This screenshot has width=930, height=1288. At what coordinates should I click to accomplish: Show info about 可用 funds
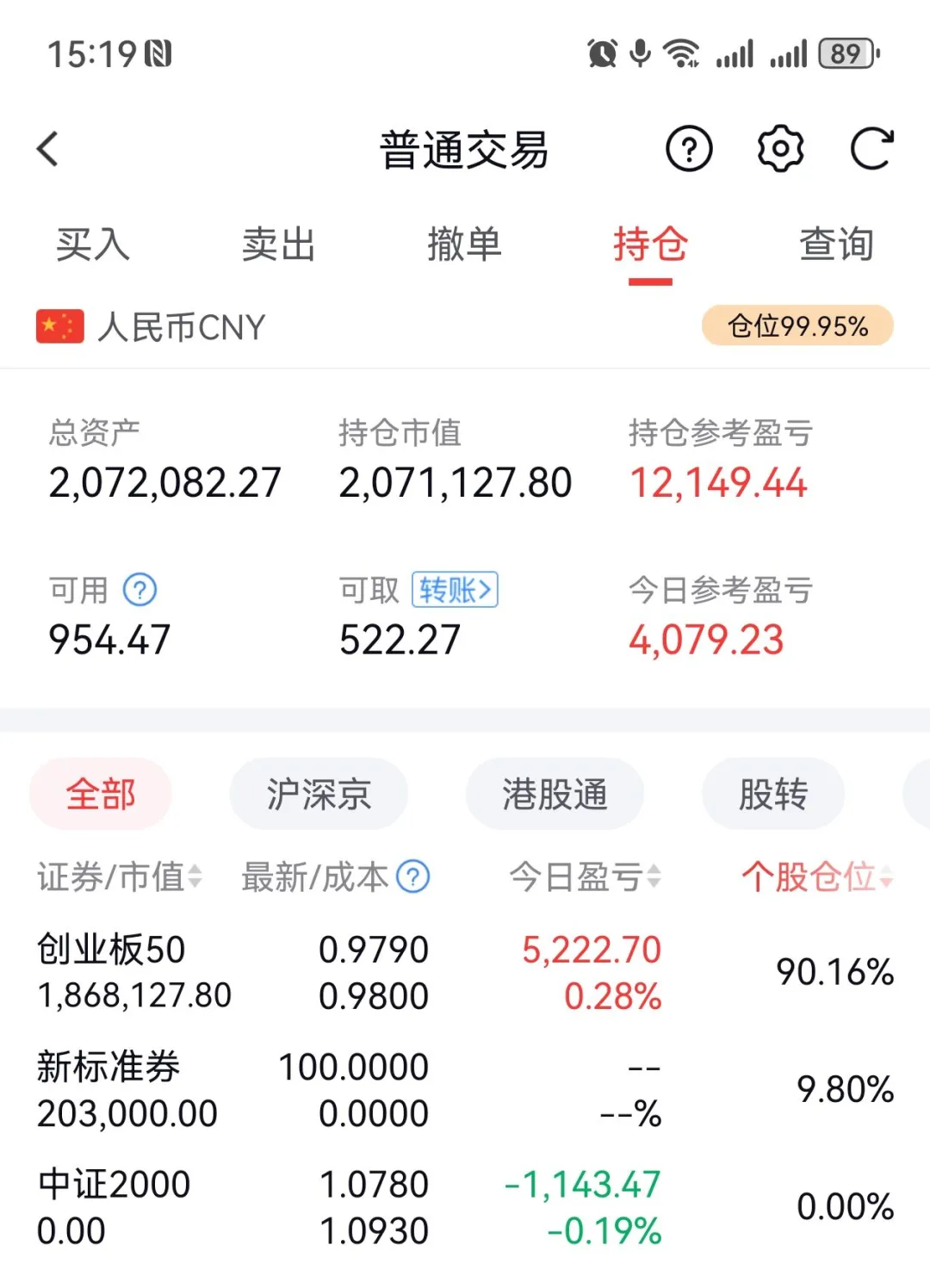(x=139, y=590)
